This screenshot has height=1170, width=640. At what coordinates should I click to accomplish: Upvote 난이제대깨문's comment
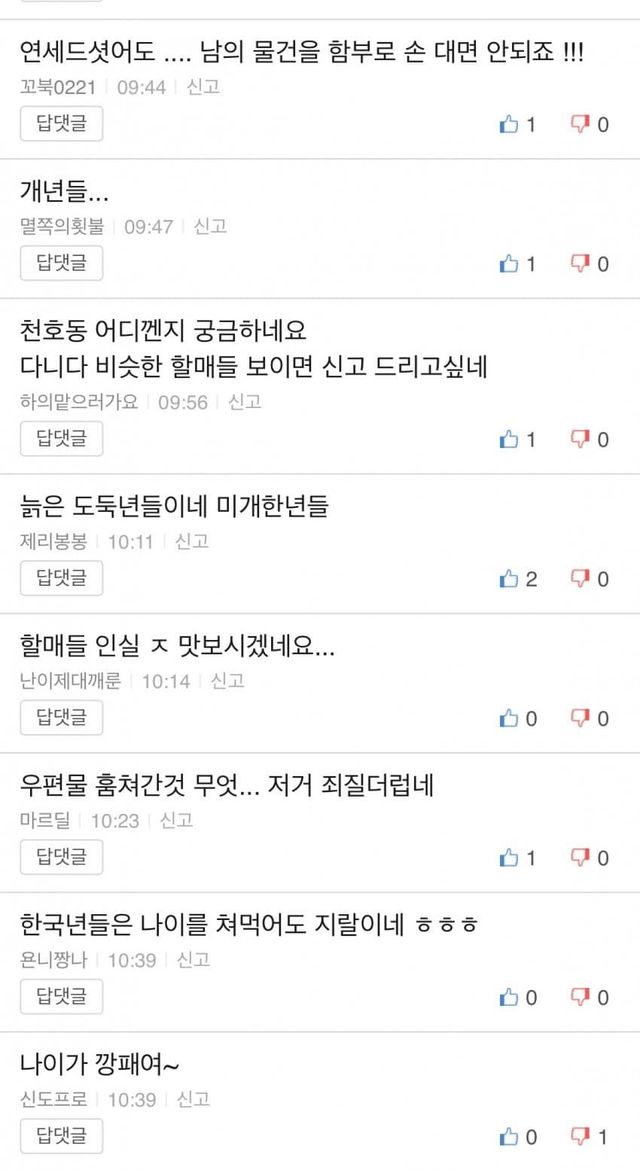coord(509,718)
